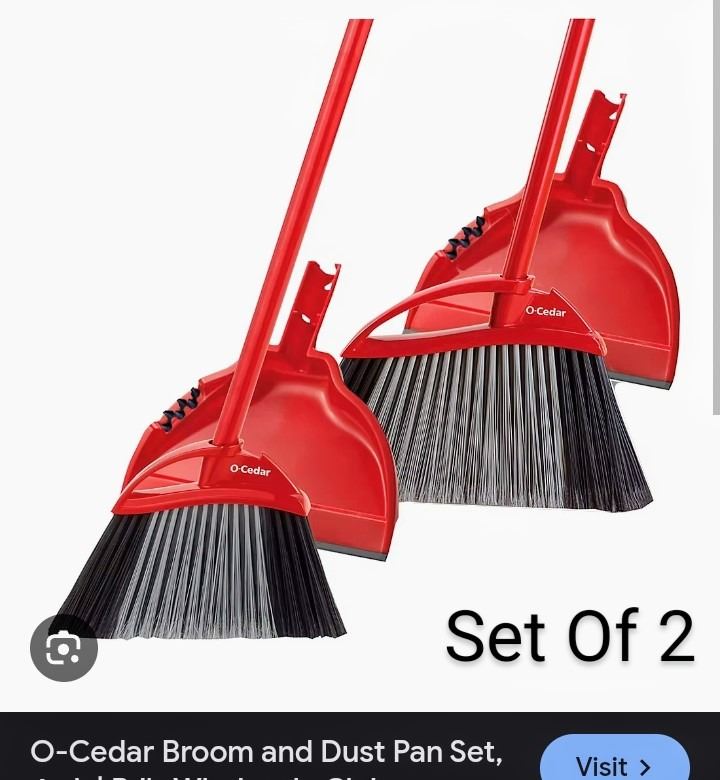Image resolution: width=720 pixels, height=780 pixels.
Task: Search this image with Google Lens
Action: coord(64,649)
